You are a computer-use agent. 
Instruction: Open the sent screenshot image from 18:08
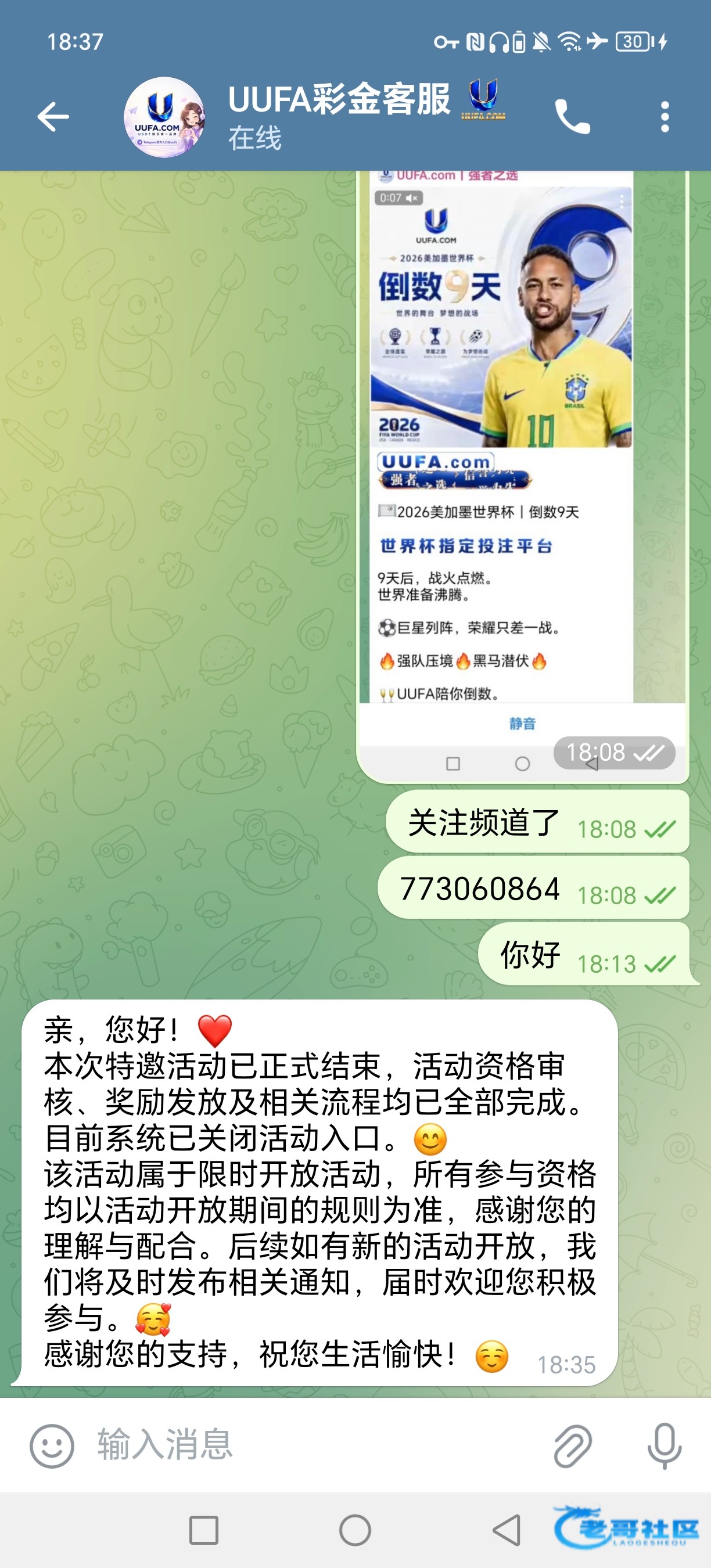[x=522, y=476]
